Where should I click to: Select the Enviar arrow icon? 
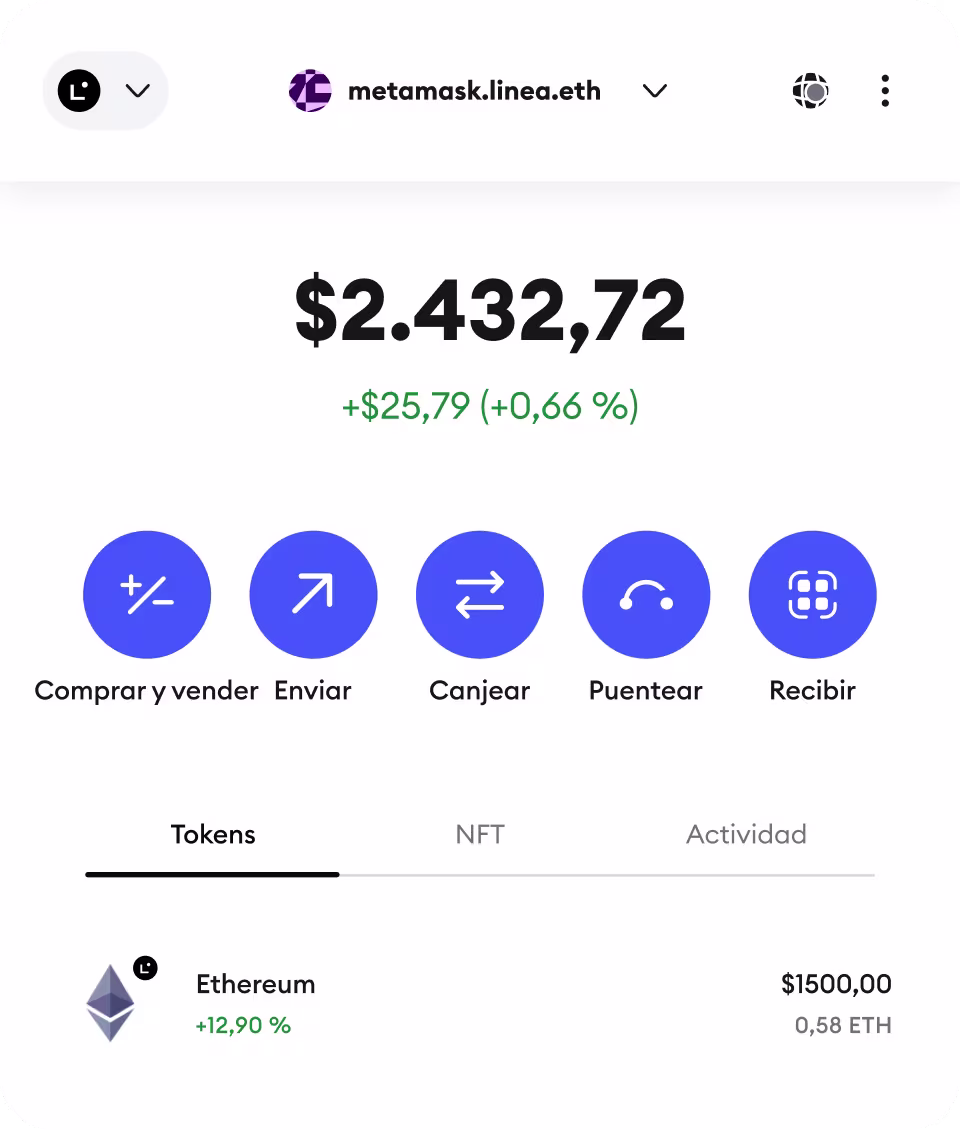[x=313, y=594]
